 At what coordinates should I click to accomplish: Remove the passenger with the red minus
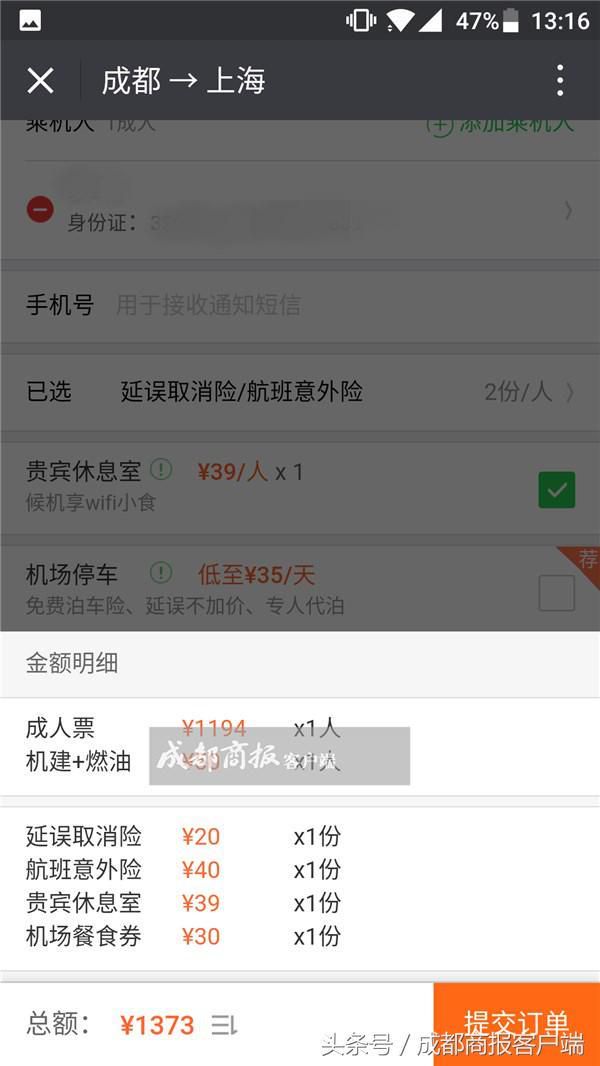[x=40, y=209]
